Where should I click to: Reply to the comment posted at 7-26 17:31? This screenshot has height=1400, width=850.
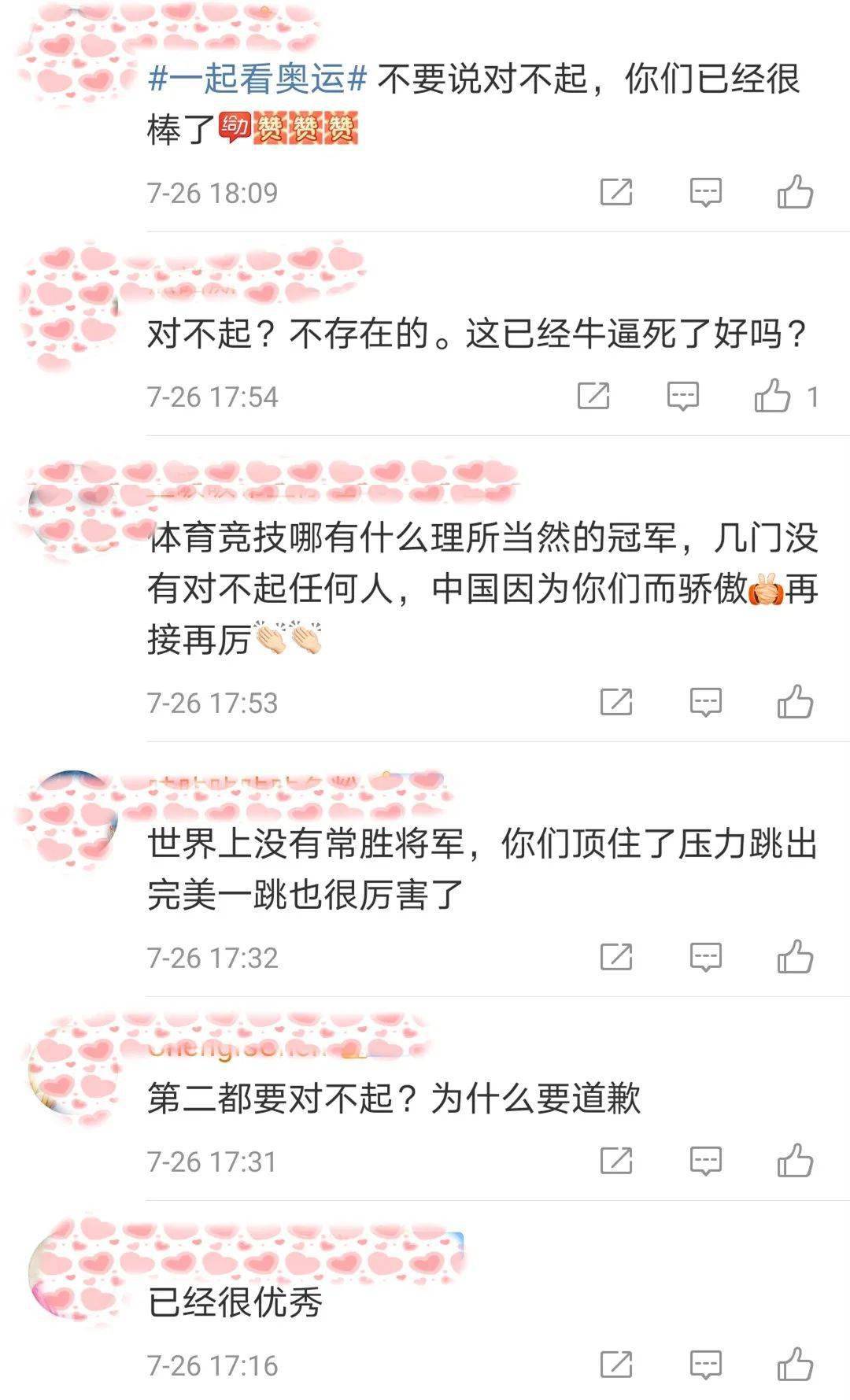[705, 1161]
